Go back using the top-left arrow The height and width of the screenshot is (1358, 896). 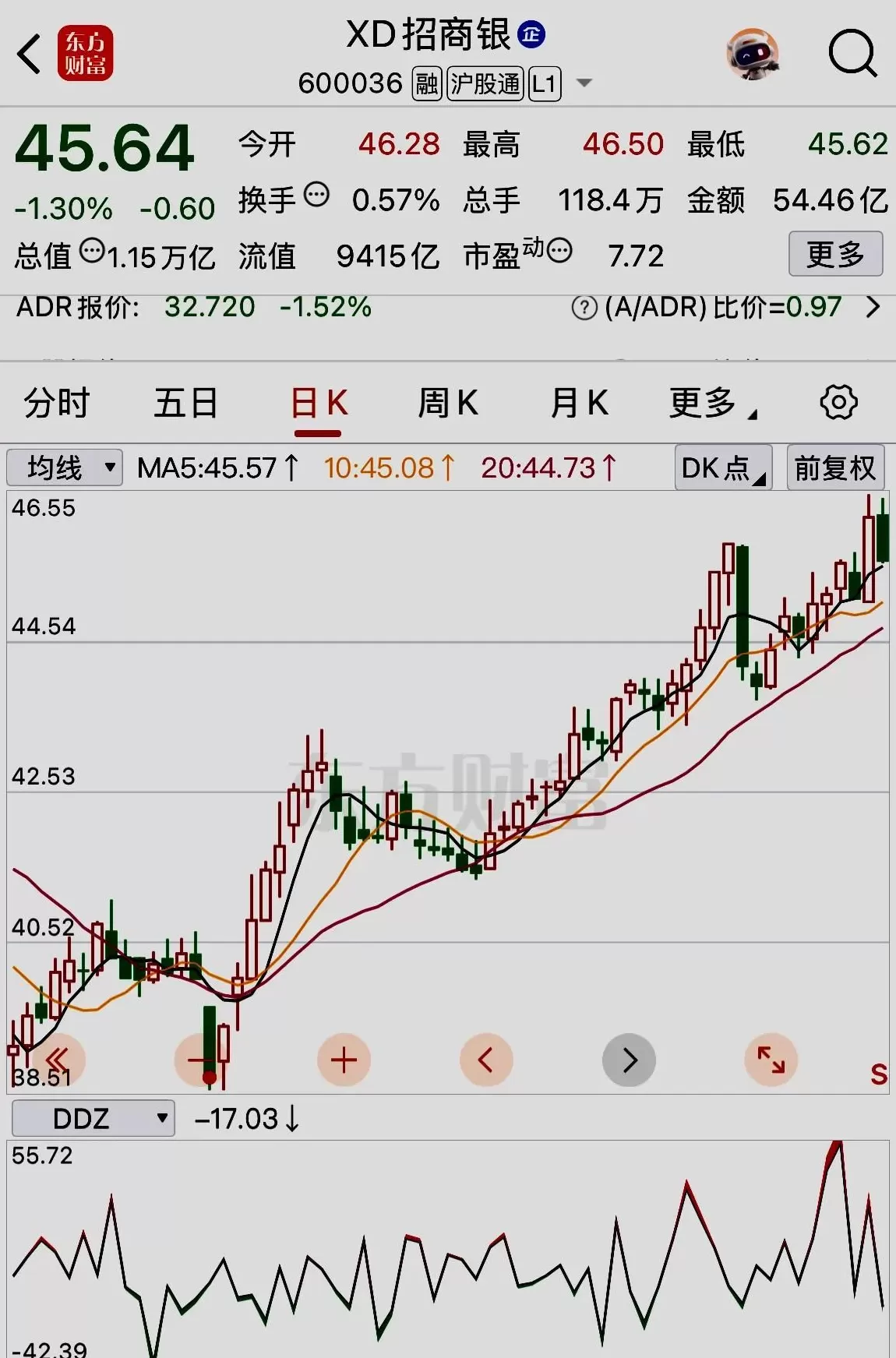[x=30, y=55]
